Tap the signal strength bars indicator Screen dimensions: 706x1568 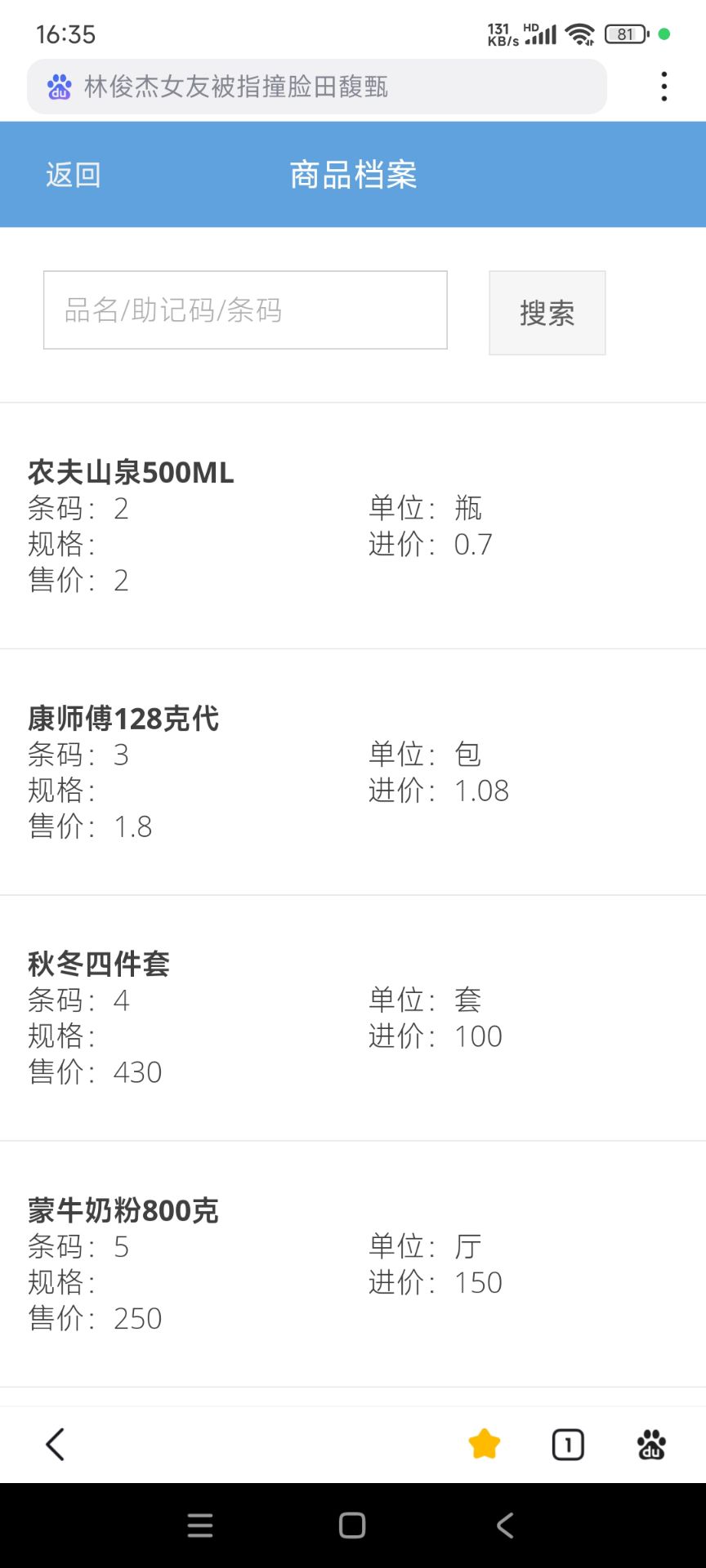pyautogui.click(x=542, y=36)
